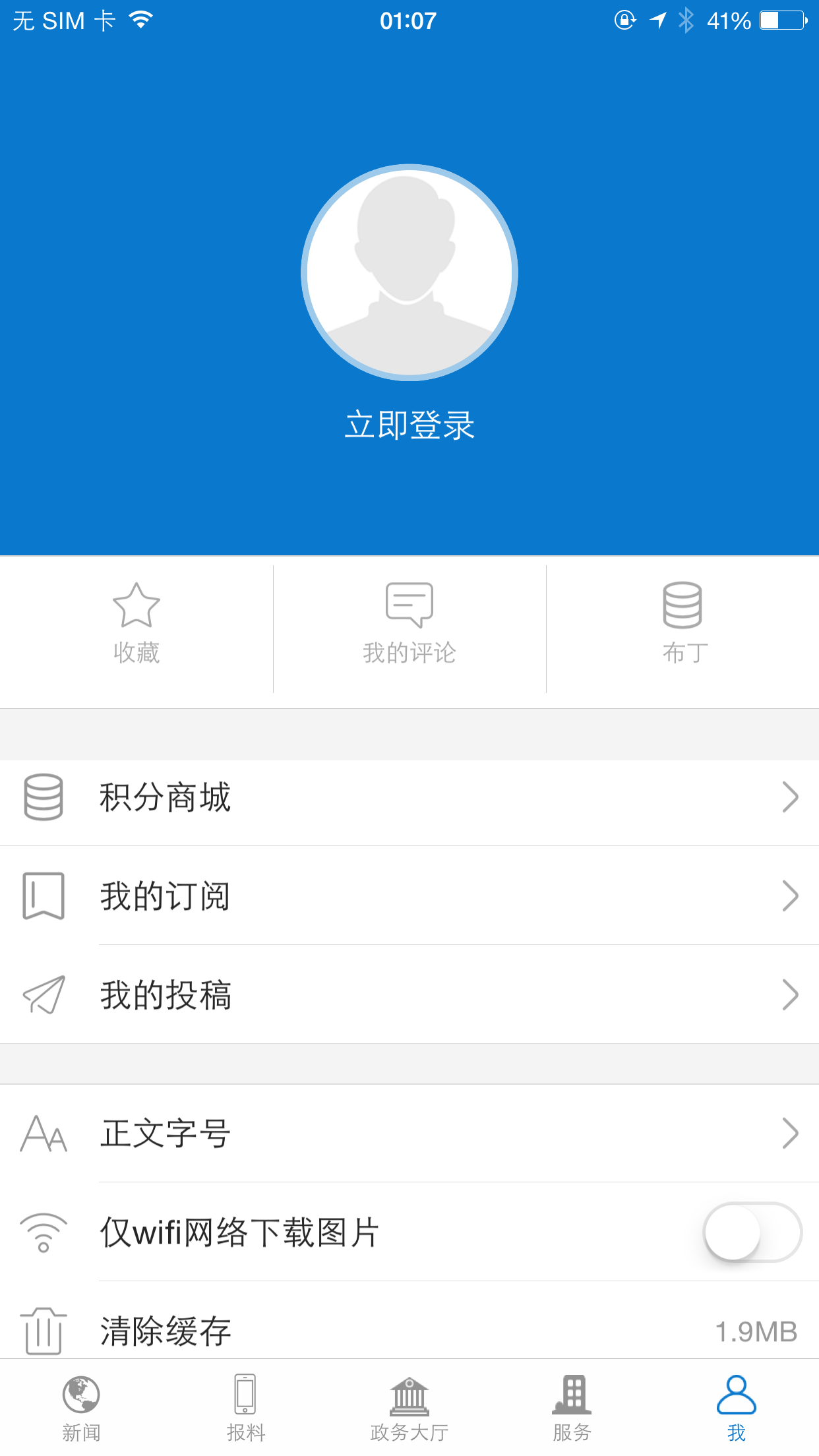Open 我的投稿 submissions
Screen dimensions: 819x1456
tap(409, 995)
